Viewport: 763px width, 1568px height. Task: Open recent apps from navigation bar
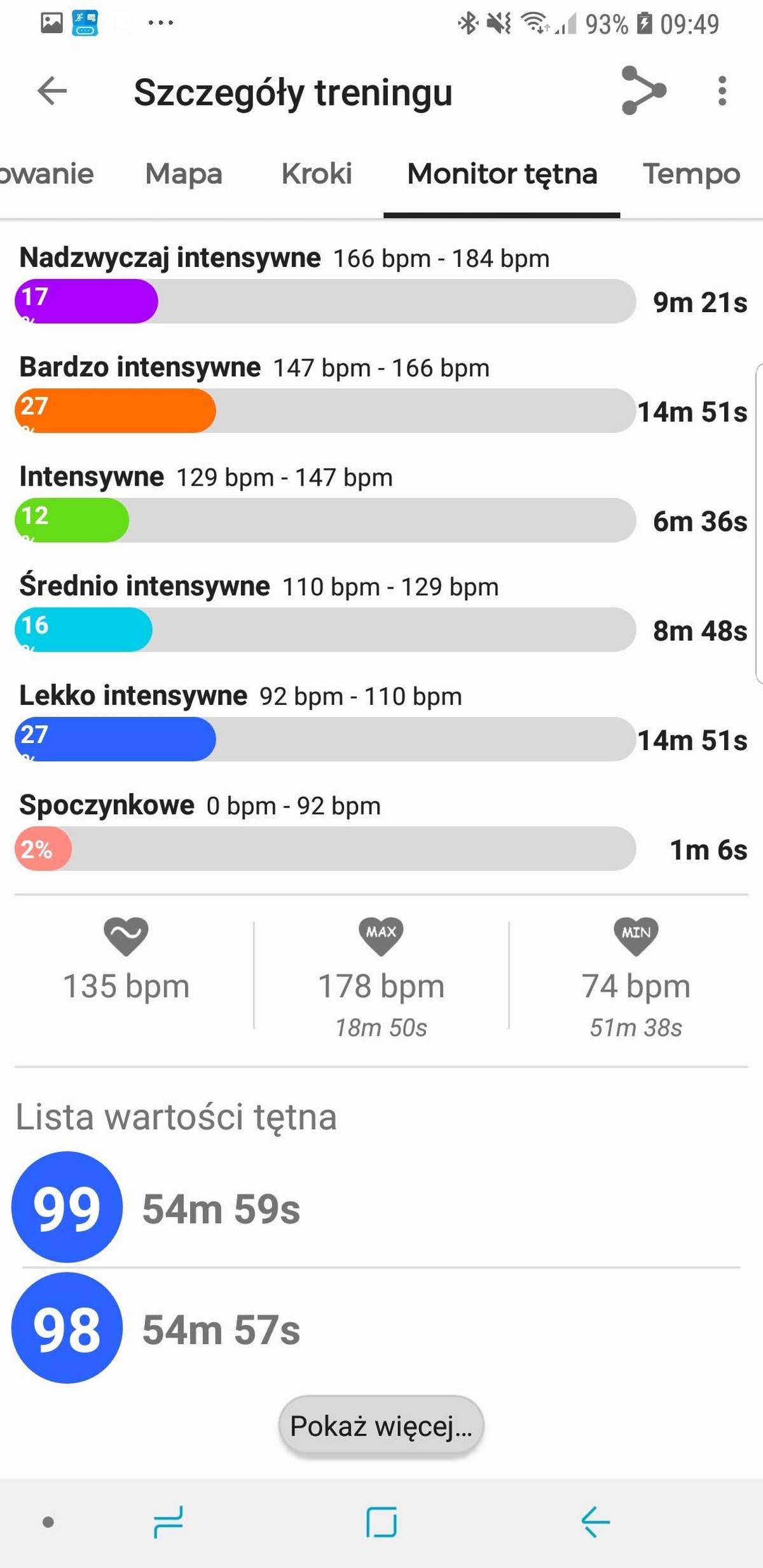coord(168,1522)
